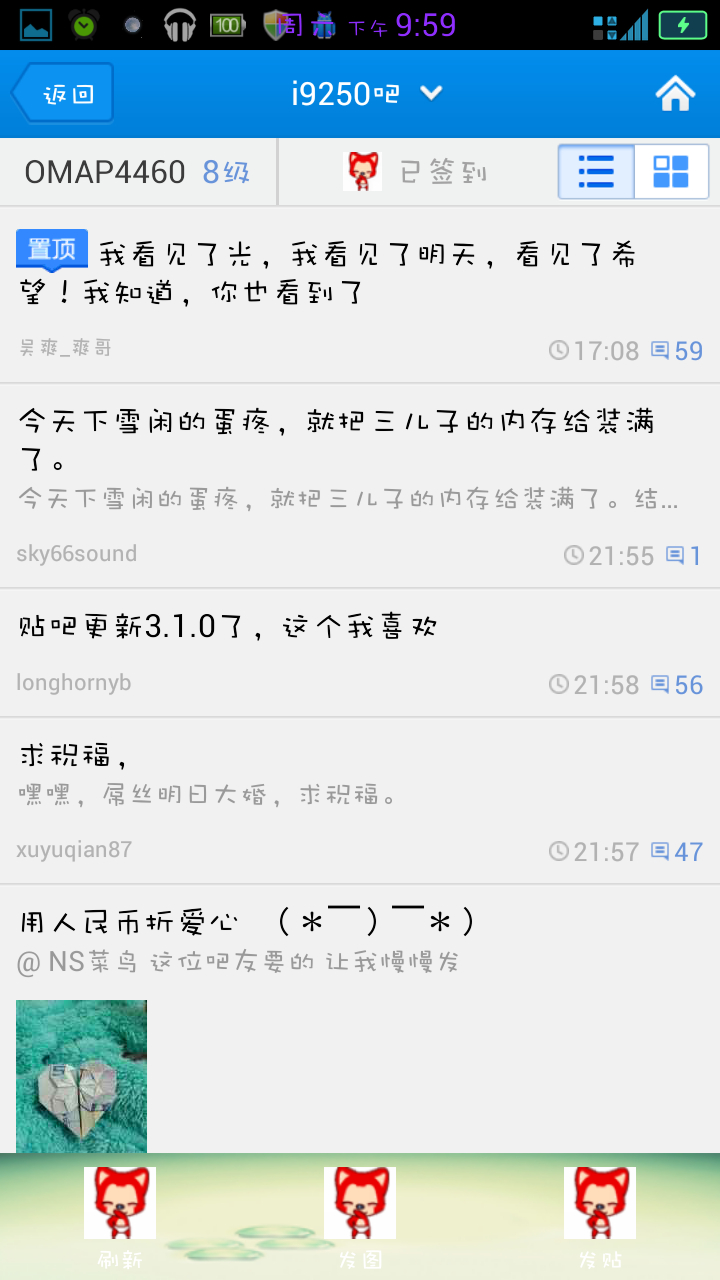The image size is (720, 1280).
Task: Open pinned post by 吴爽_爽哥
Action: click(360, 272)
